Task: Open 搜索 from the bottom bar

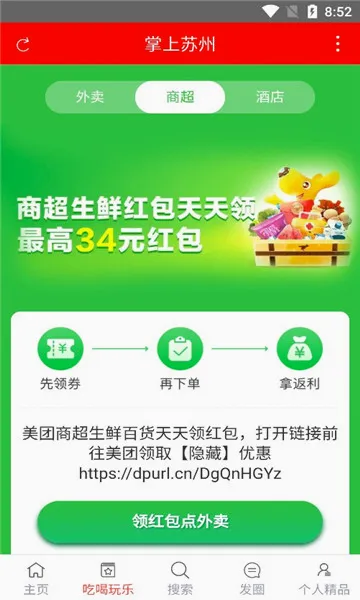Action: (x=180, y=578)
